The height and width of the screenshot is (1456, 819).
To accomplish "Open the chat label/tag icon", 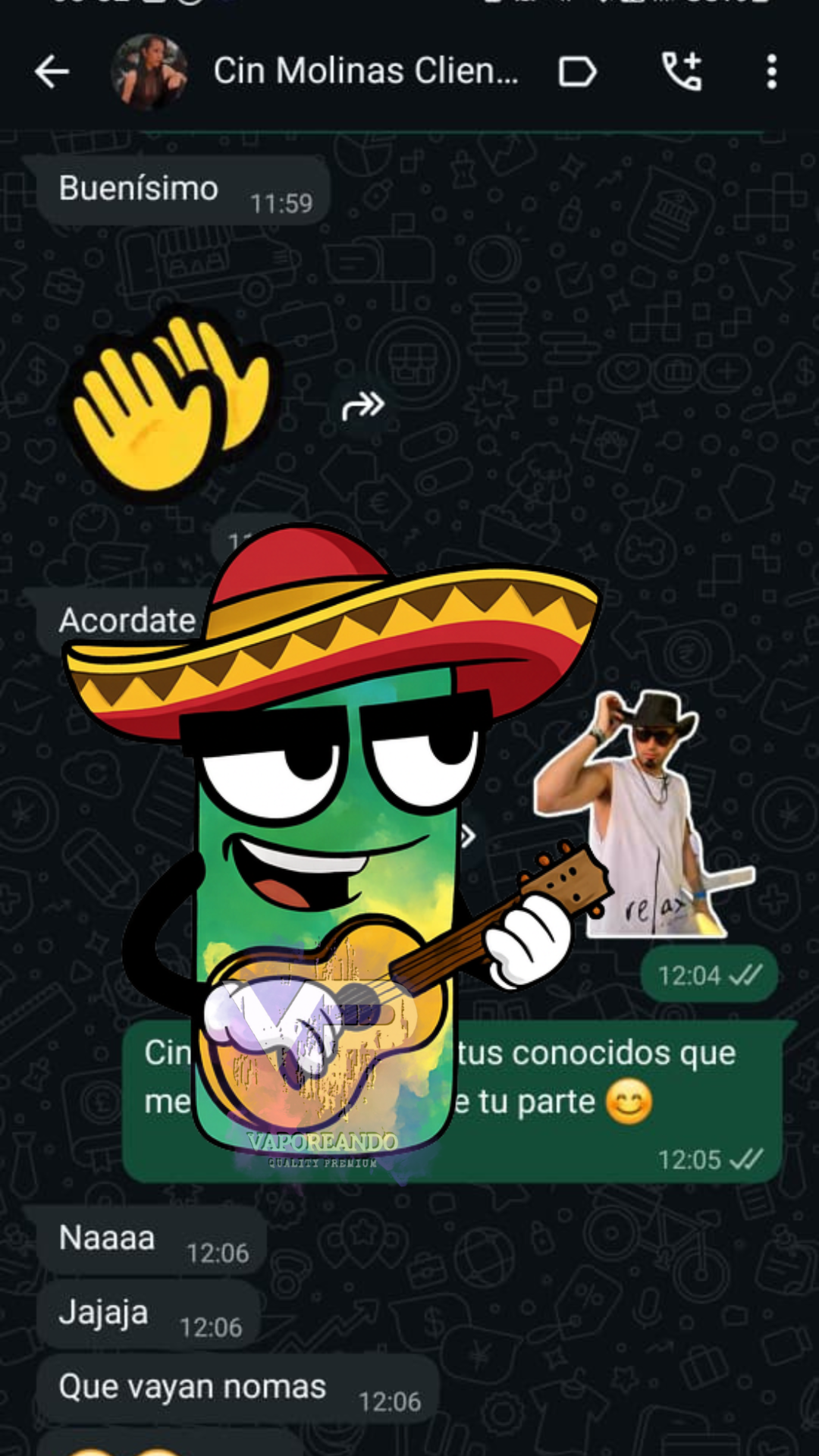I will (576, 71).
